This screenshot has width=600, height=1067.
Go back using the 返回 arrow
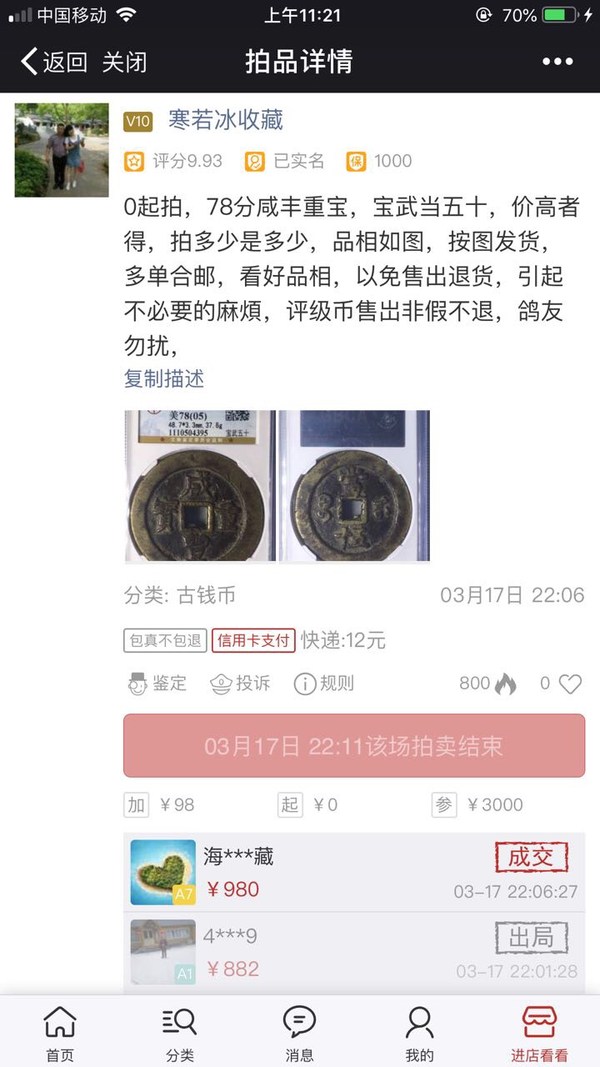pyautogui.click(x=54, y=62)
